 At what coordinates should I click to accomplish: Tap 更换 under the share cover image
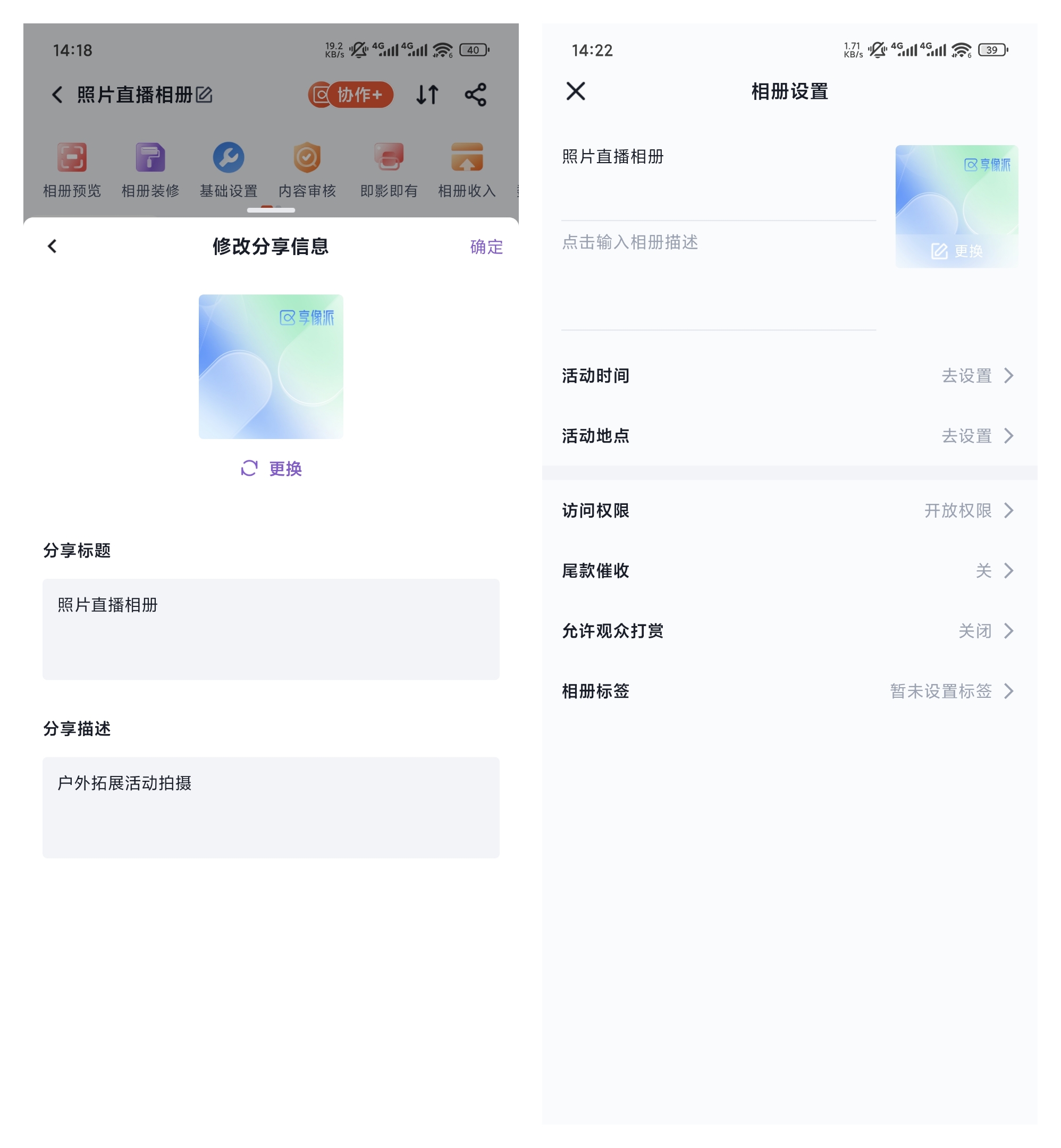point(271,468)
